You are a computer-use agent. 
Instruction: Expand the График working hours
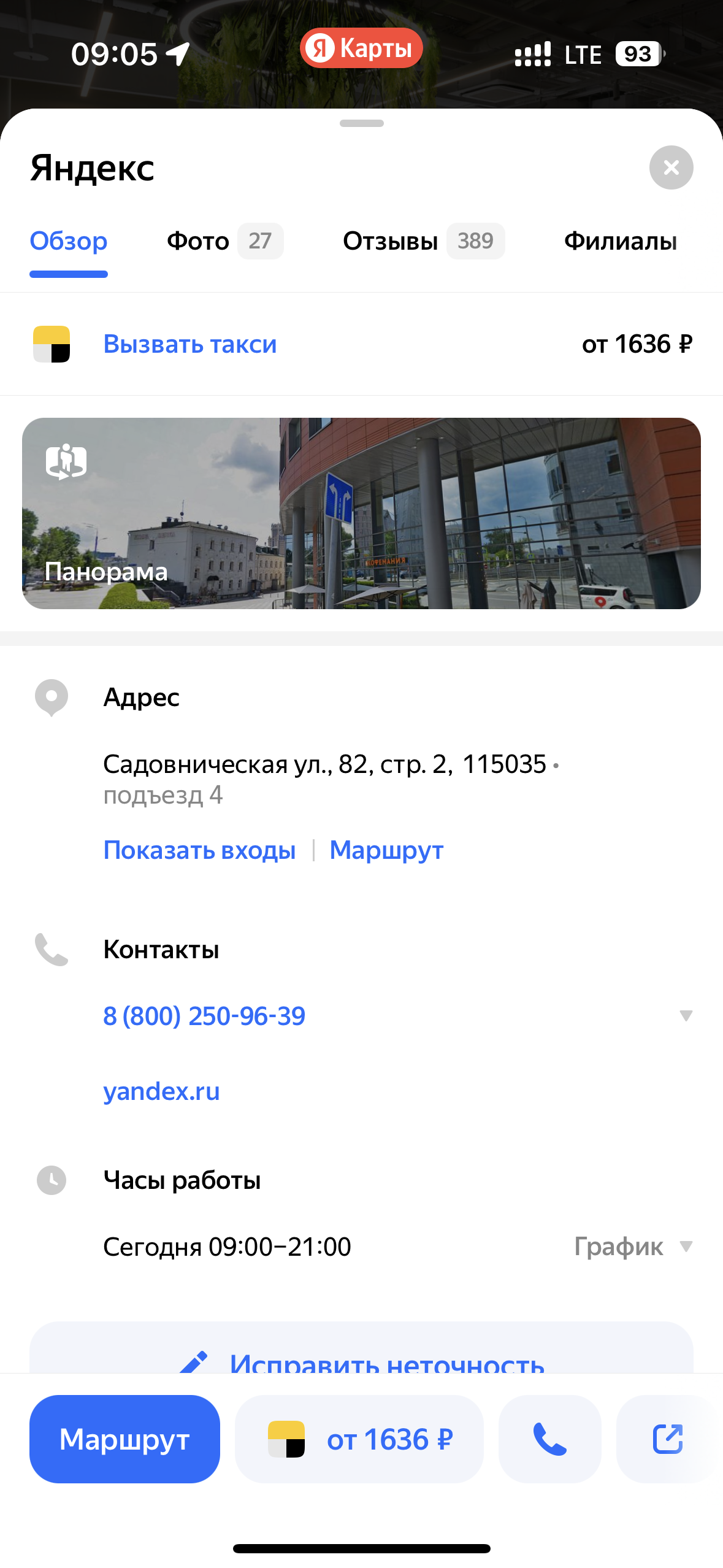(633, 1247)
